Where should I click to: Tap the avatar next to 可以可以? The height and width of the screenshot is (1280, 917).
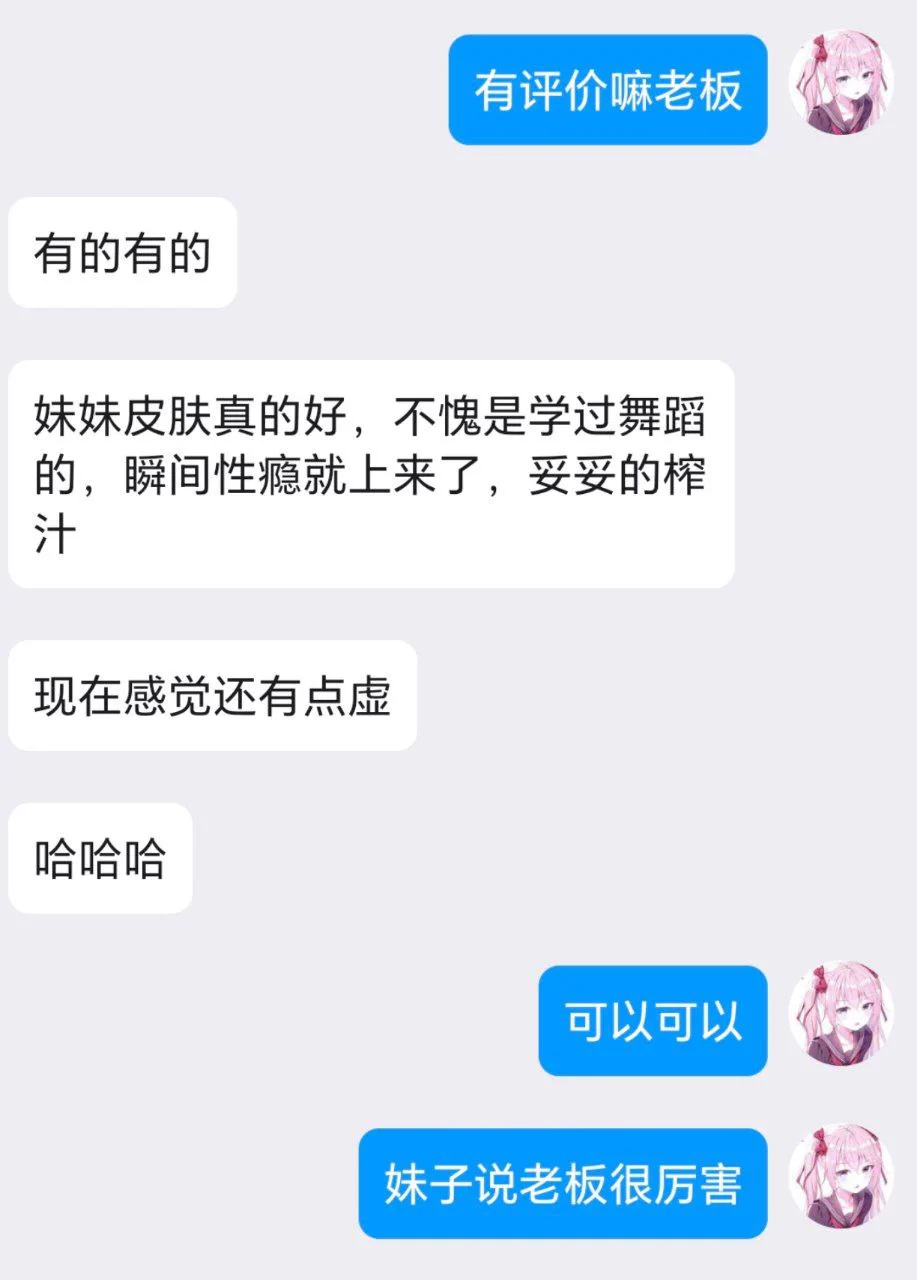(841, 1014)
